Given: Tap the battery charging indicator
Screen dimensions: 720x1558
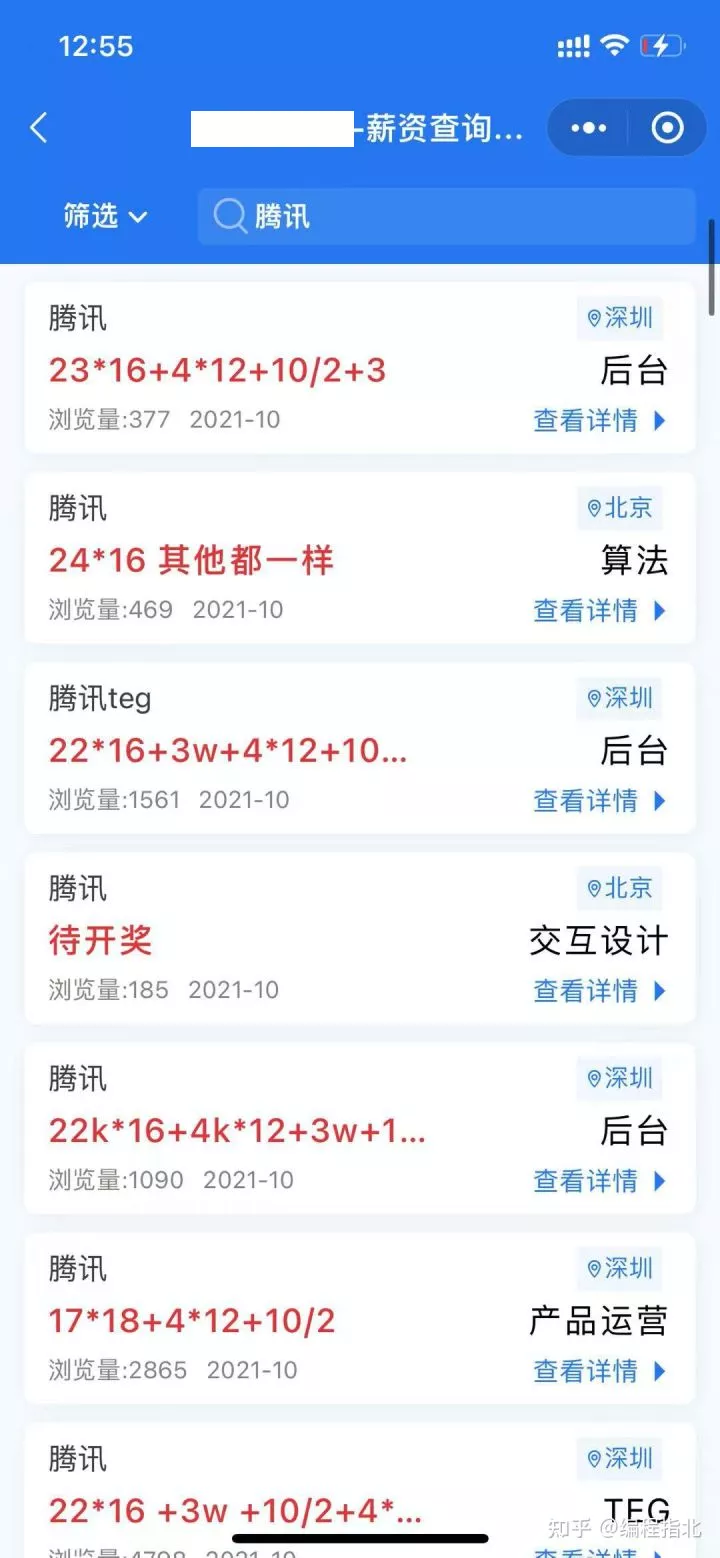Looking at the screenshot, I should point(661,44).
